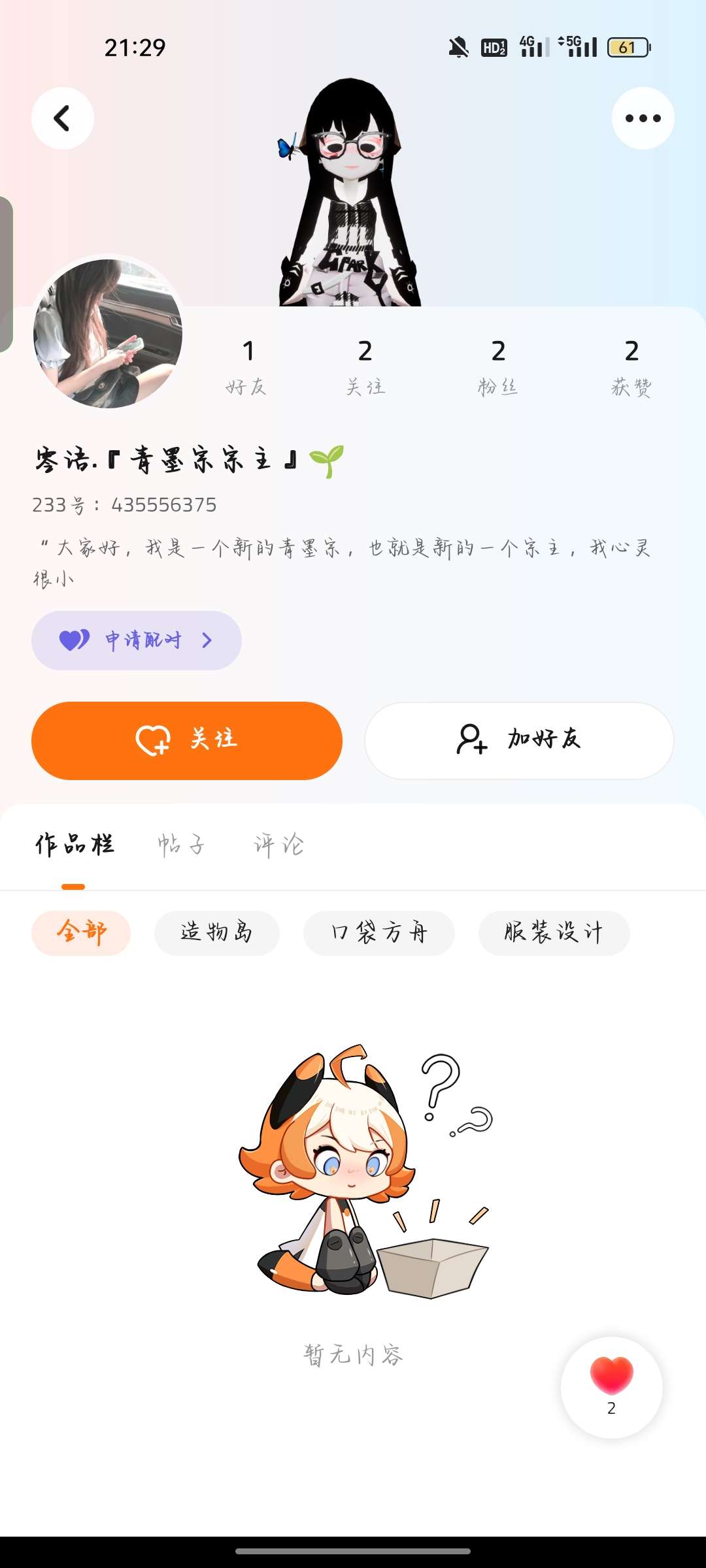Filter works by 造物岛
The image size is (706, 1568).
coord(216,932)
